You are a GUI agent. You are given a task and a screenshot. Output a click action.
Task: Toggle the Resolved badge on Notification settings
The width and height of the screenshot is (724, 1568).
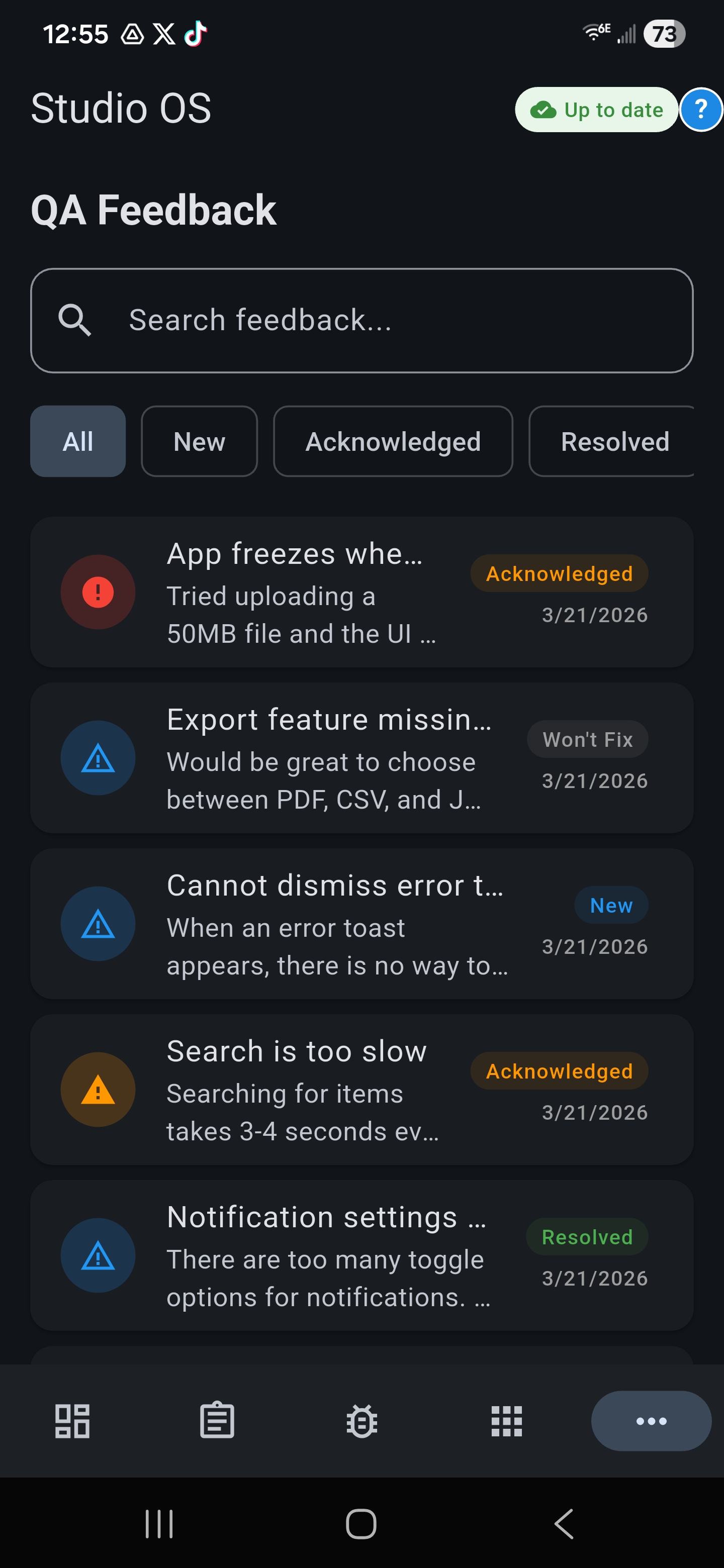click(x=587, y=1236)
